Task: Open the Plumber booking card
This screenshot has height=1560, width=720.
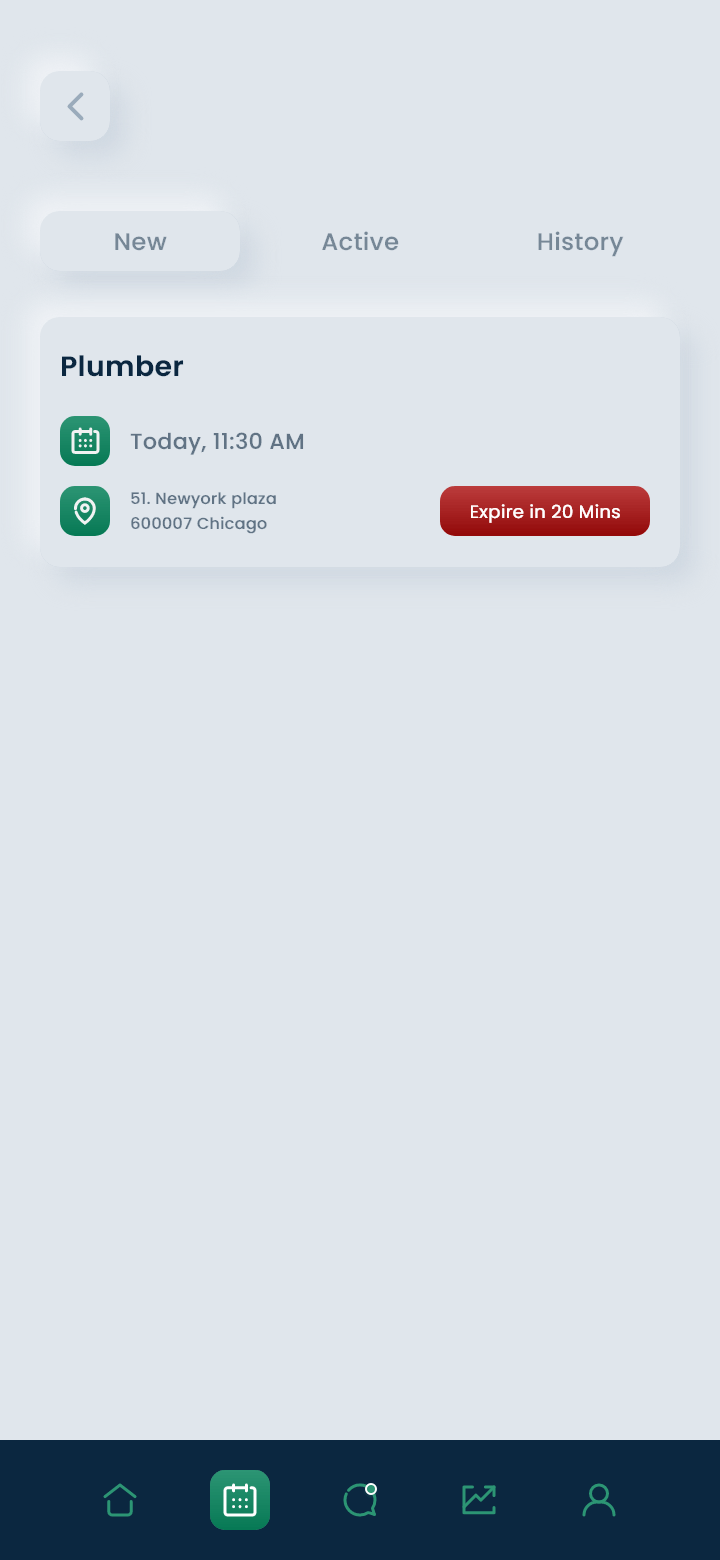Action: tap(360, 442)
